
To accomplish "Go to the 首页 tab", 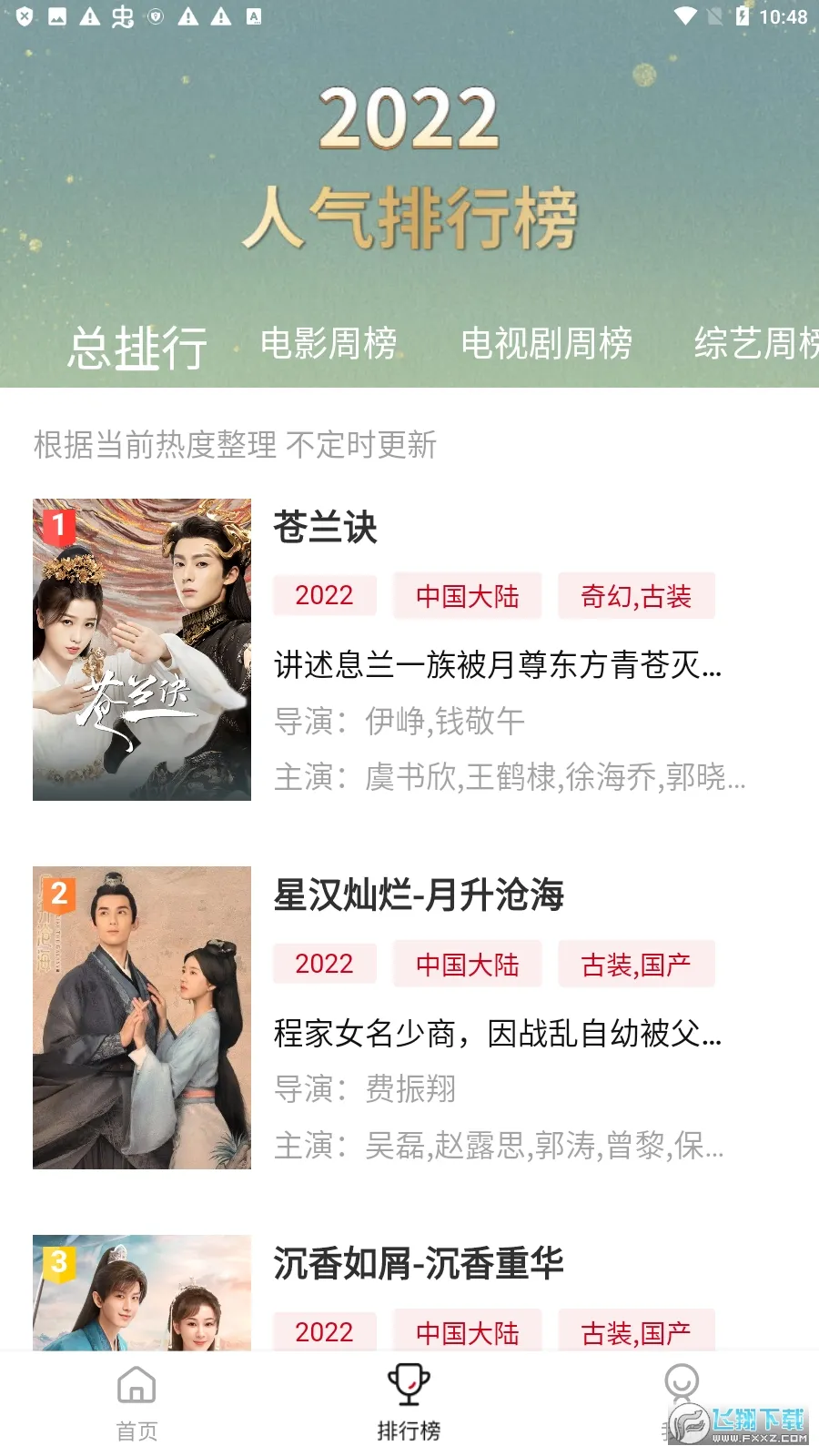I will pos(136,1403).
